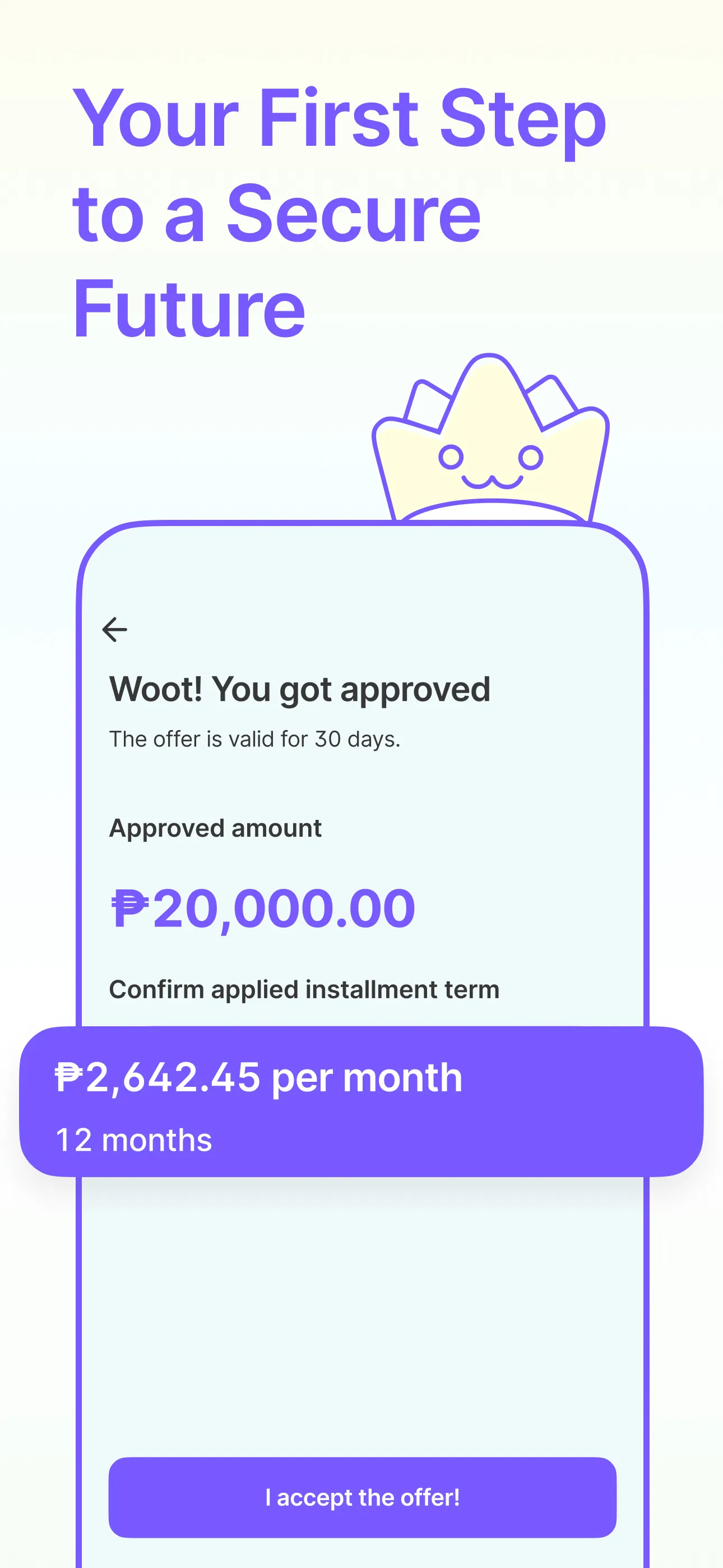
Task: Choose the ₱2,642.45 per month plan
Action: coord(258,1076)
